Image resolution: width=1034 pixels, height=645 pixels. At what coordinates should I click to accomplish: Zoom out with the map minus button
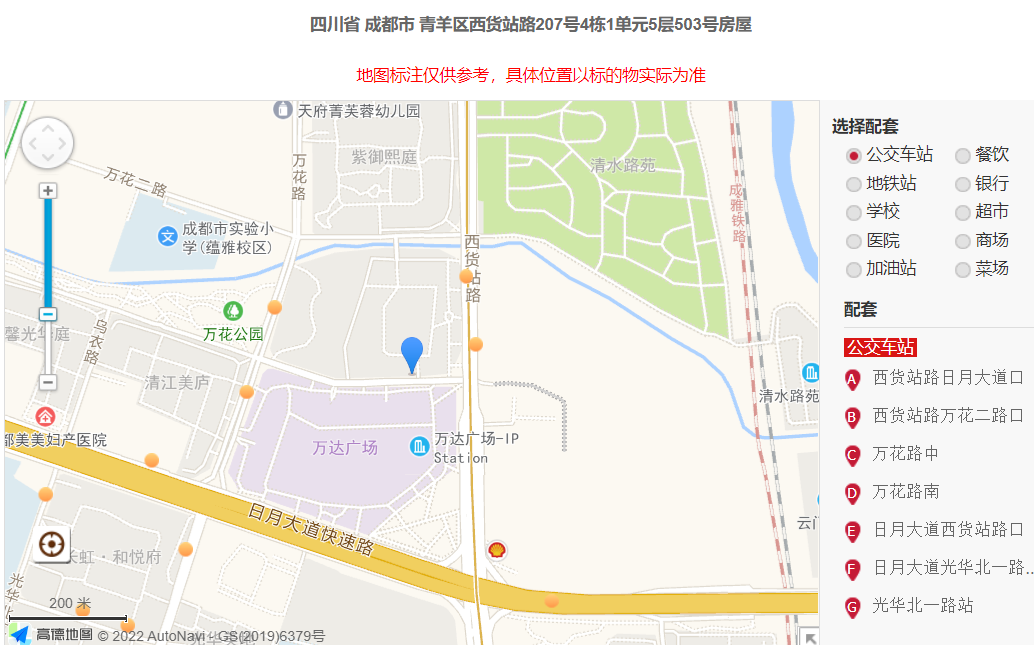(47, 382)
